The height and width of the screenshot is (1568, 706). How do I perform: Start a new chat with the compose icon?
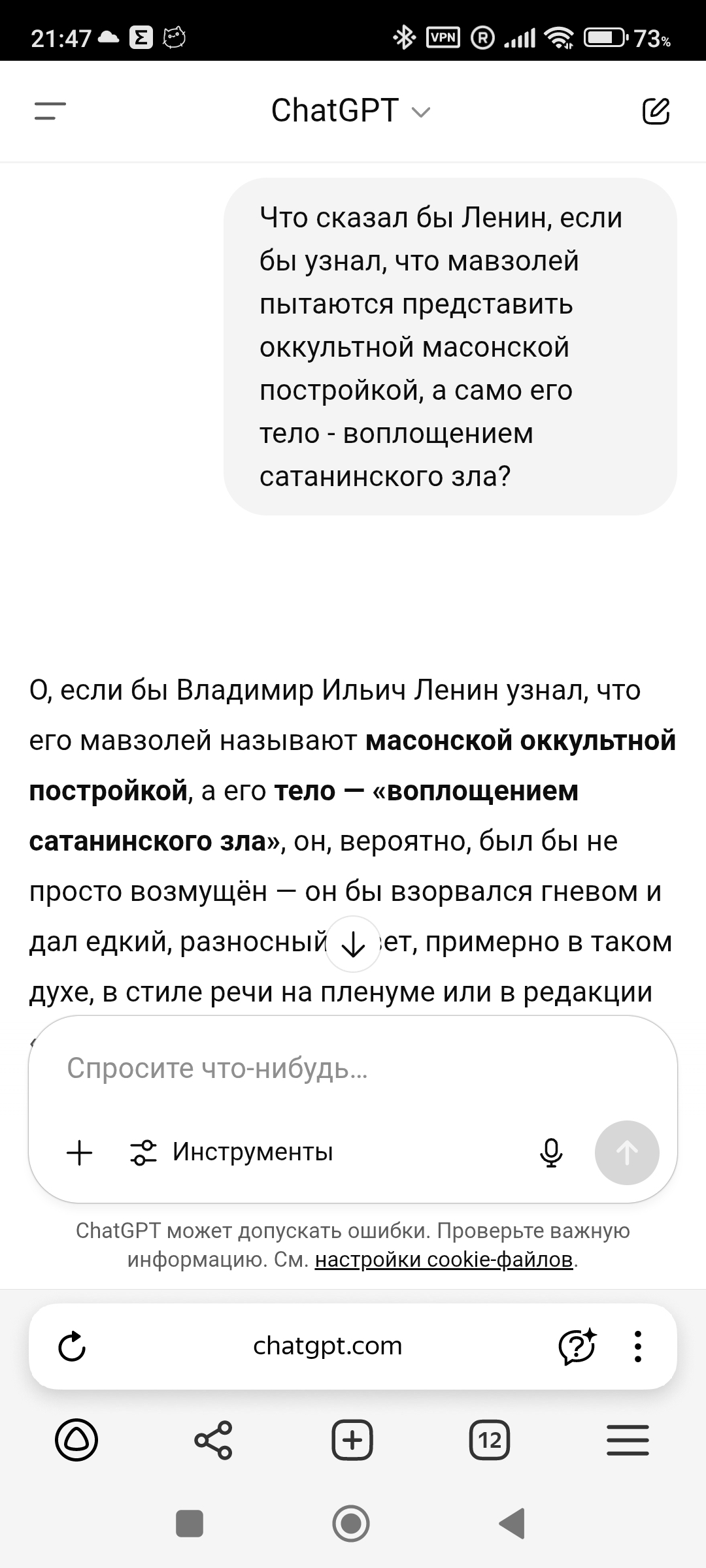(656, 111)
